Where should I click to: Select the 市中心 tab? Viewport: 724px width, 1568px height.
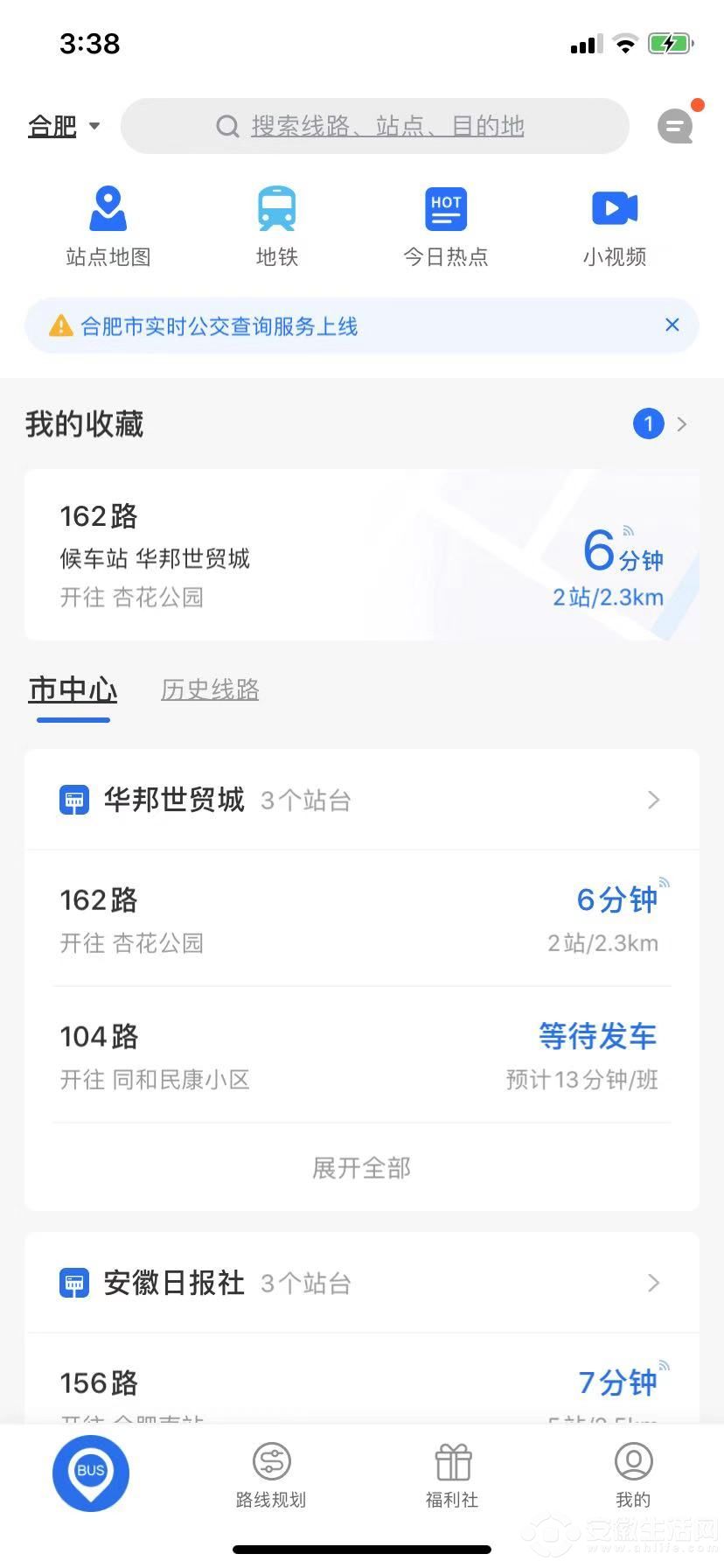(73, 689)
